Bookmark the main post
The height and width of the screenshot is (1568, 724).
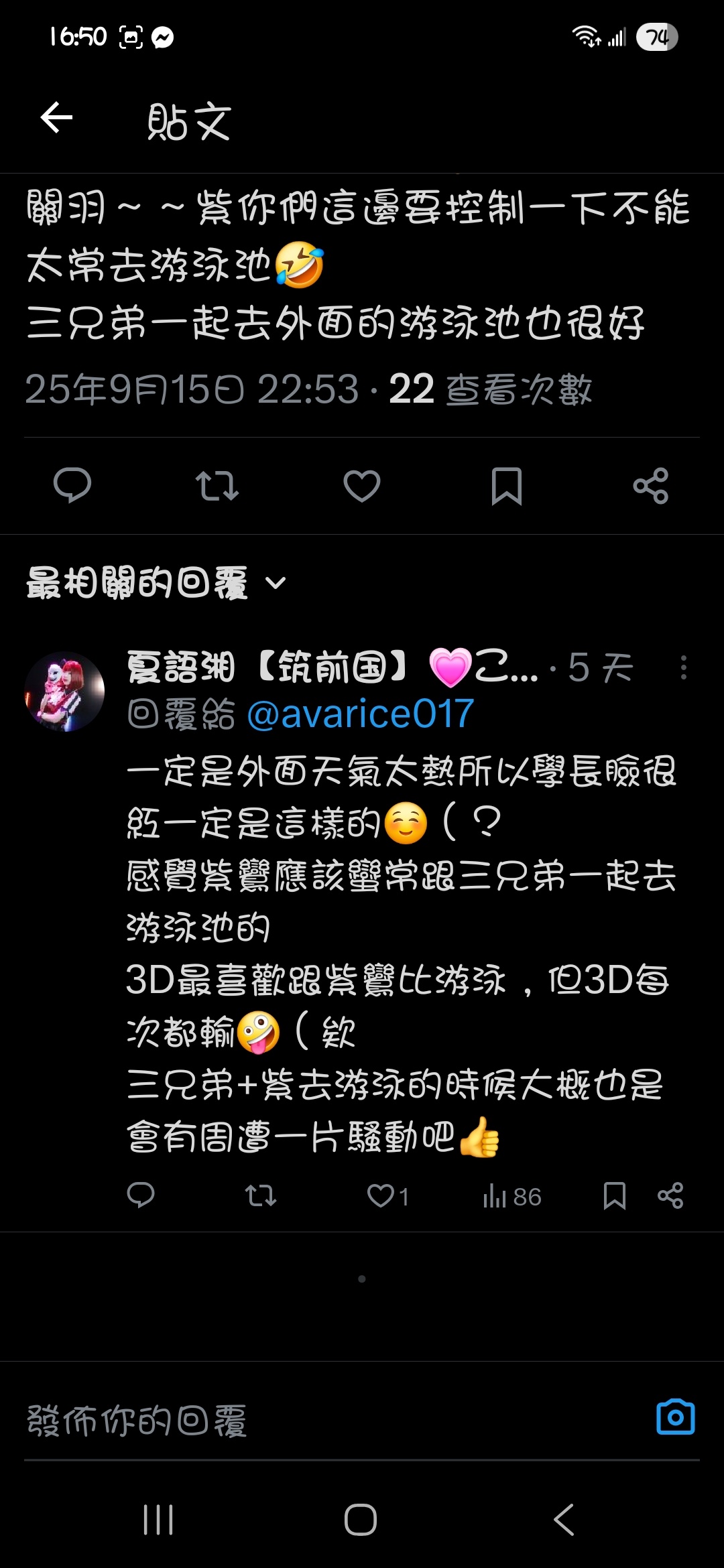click(x=506, y=485)
